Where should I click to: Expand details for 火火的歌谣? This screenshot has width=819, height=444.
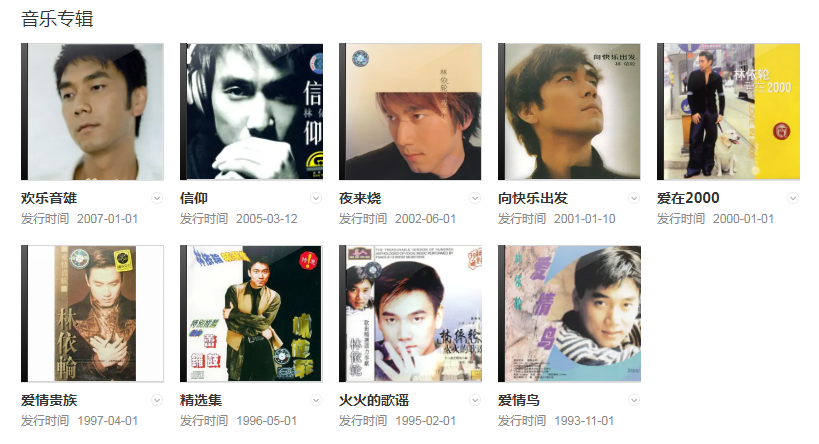(475, 400)
